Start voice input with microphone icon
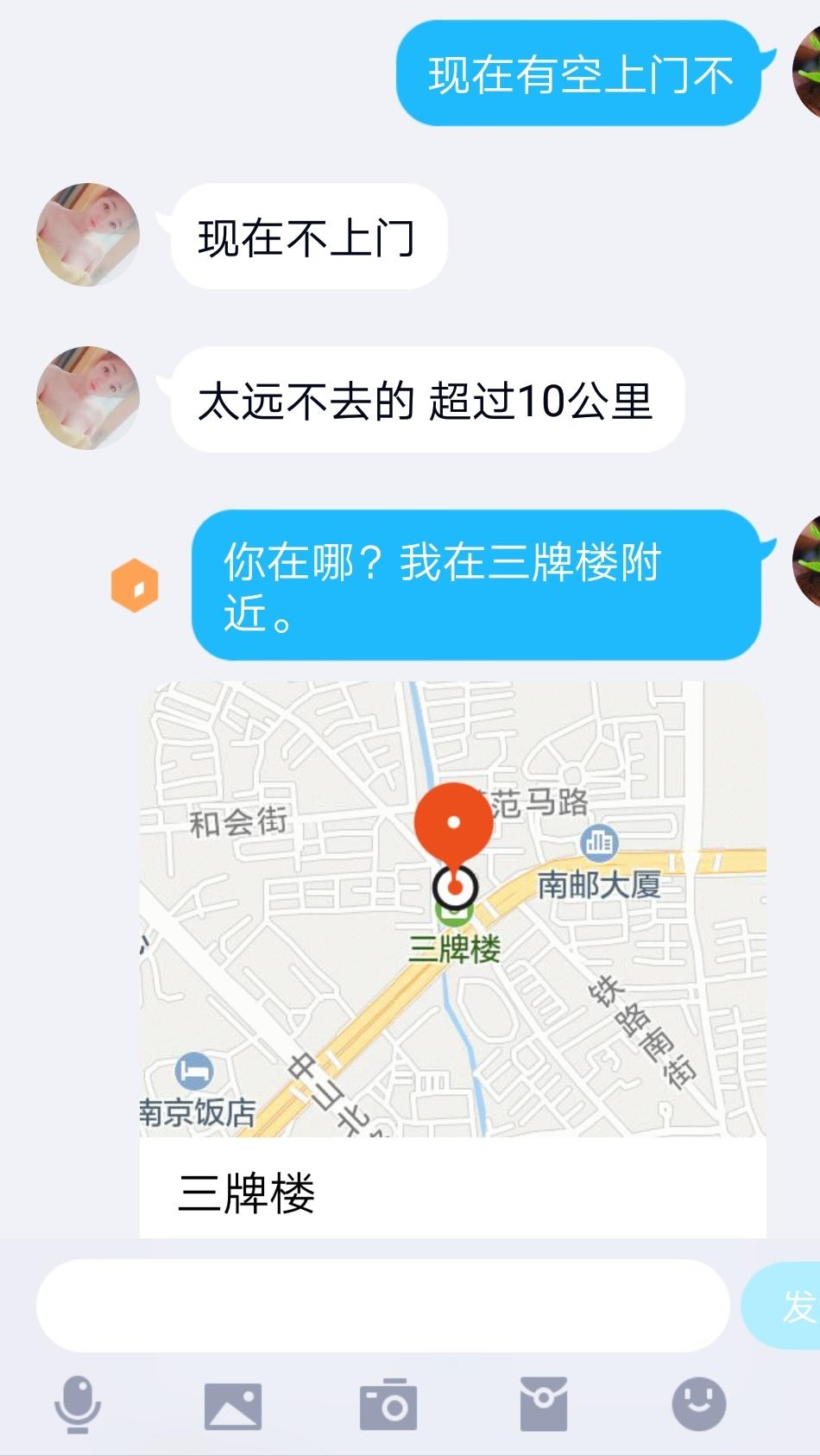This screenshot has height=1456, width=820. tap(78, 1405)
